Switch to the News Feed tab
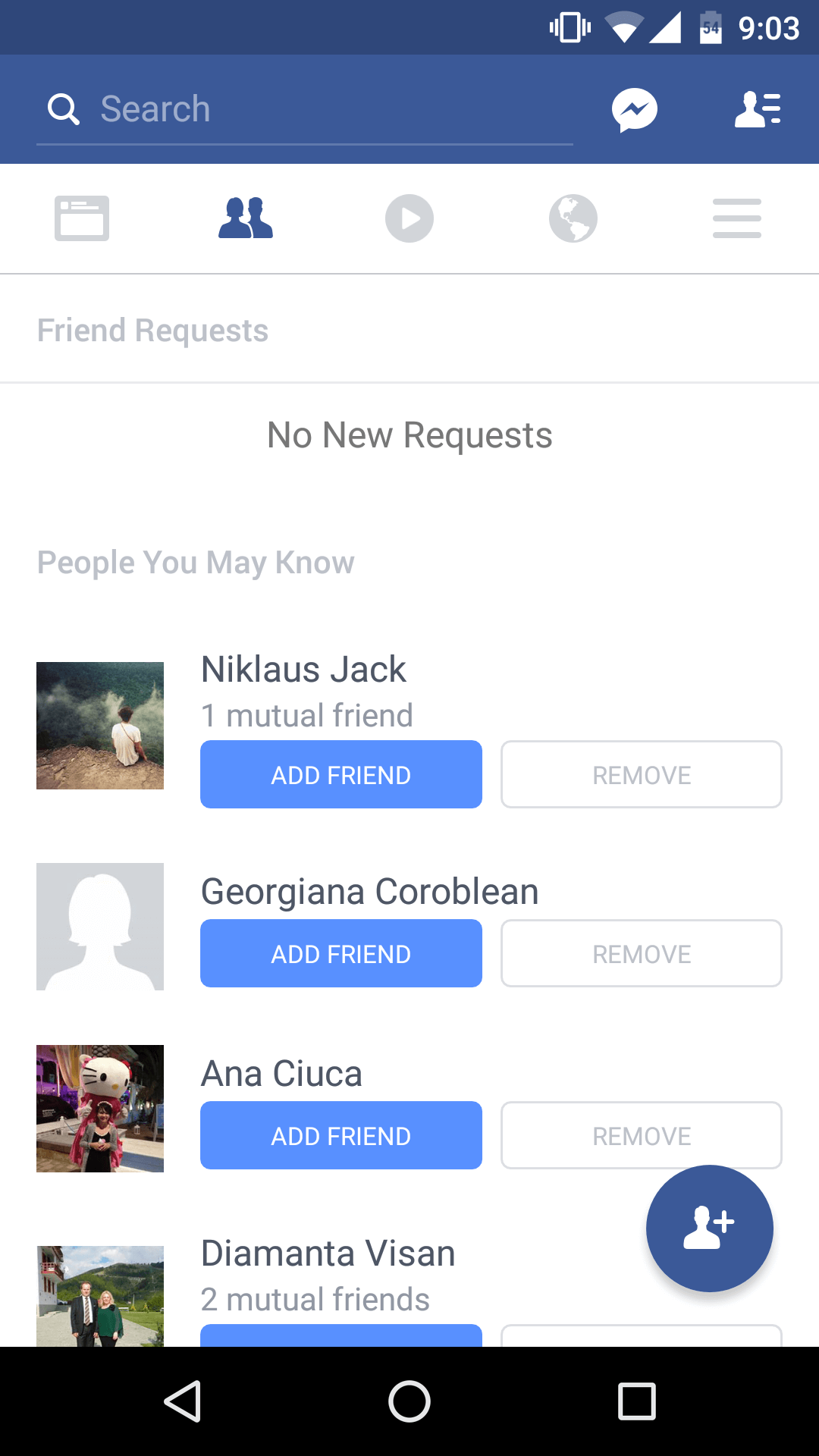Viewport: 819px width, 1456px height. [x=82, y=218]
